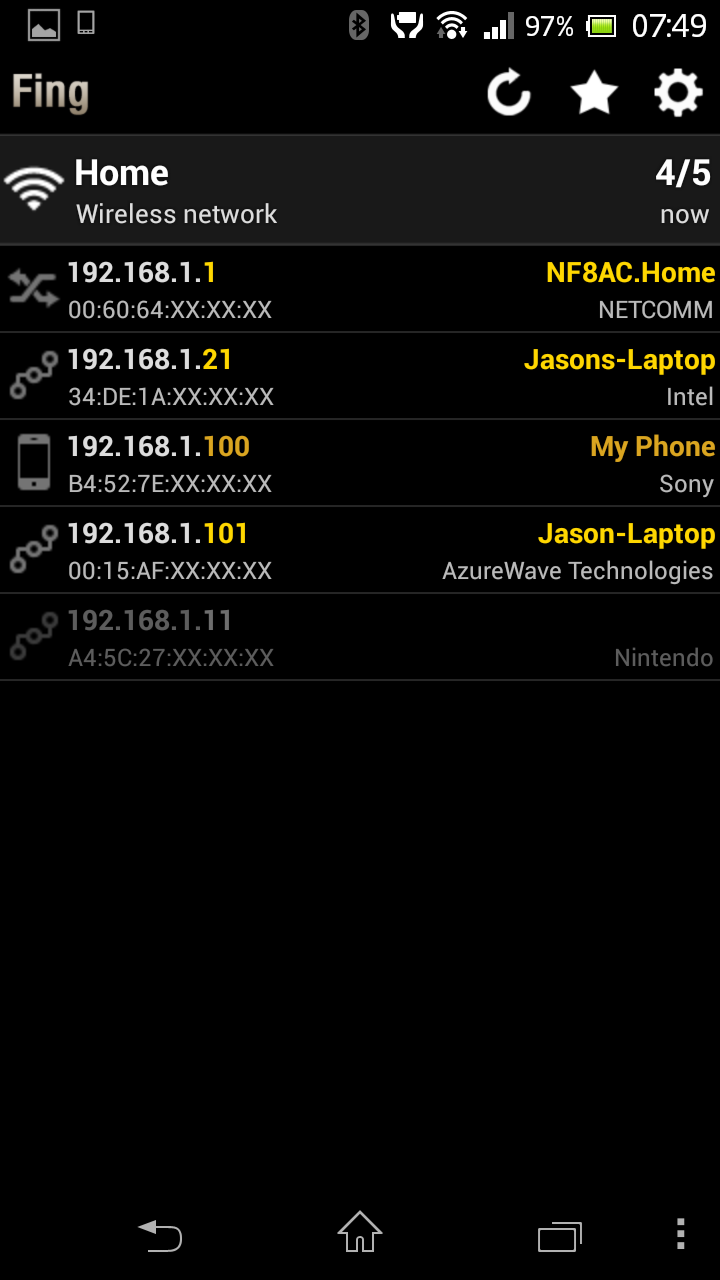This screenshot has height=1280, width=720.
Task: Refresh the network scan
Action: pos(509,94)
